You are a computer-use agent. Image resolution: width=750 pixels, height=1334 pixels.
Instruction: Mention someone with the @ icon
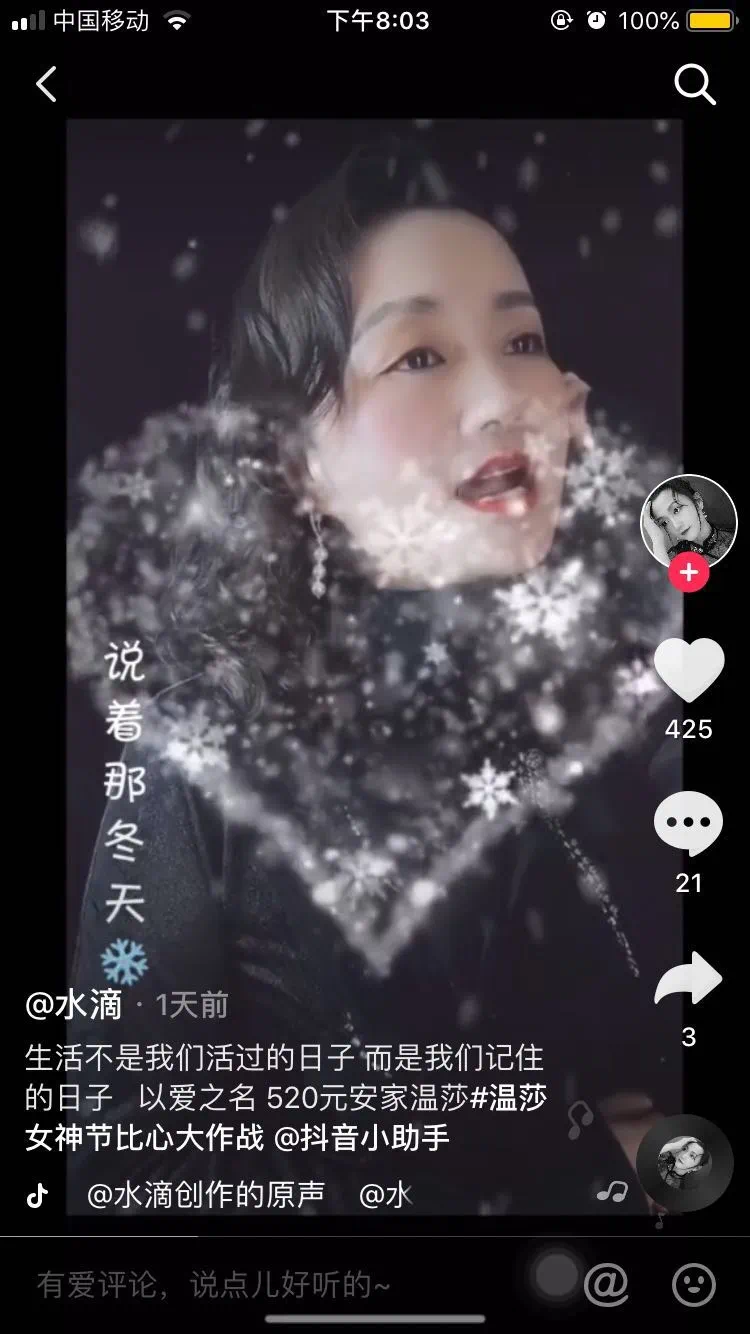click(606, 1284)
